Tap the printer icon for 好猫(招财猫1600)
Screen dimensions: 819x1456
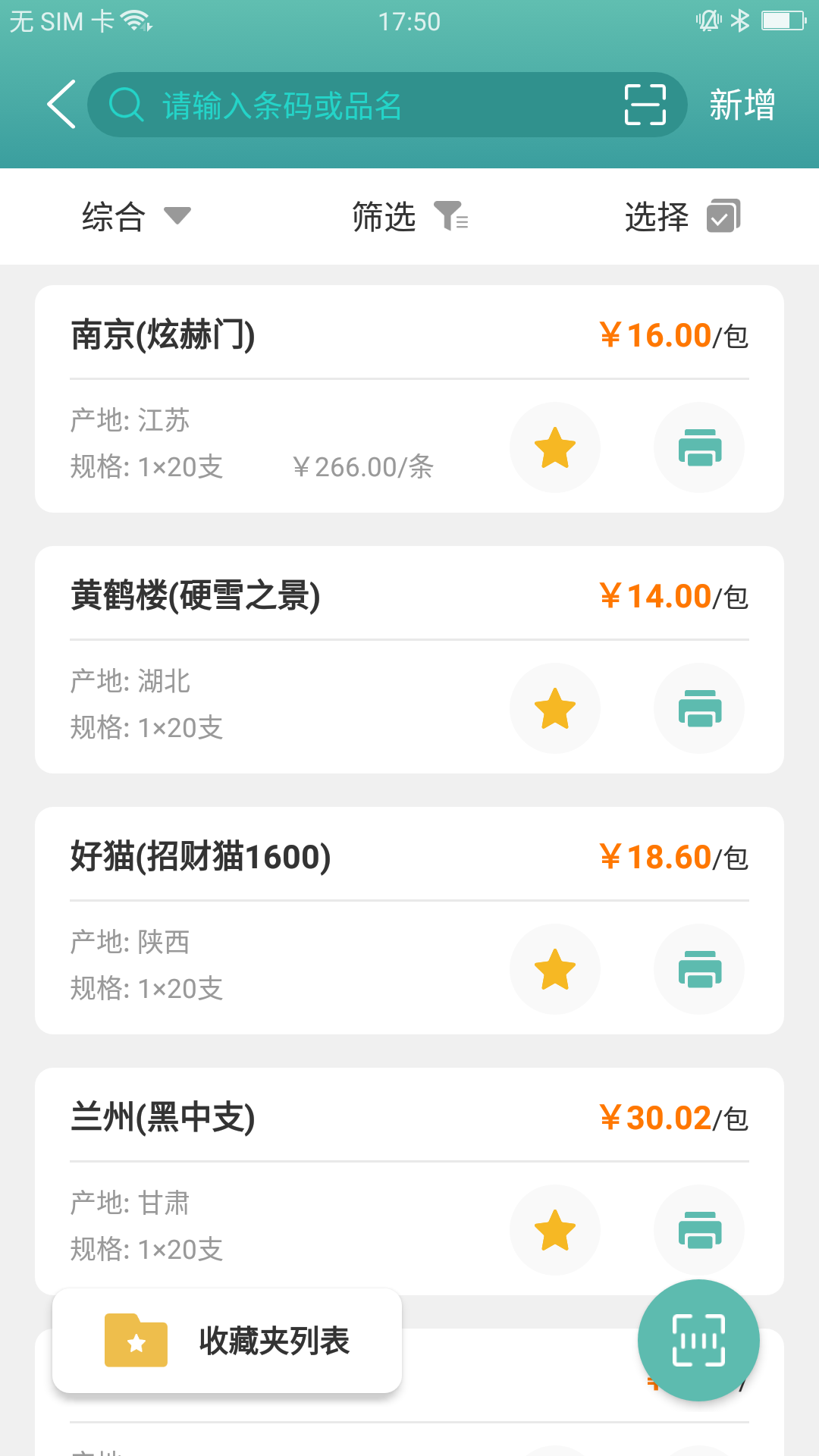(x=698, y=969)
